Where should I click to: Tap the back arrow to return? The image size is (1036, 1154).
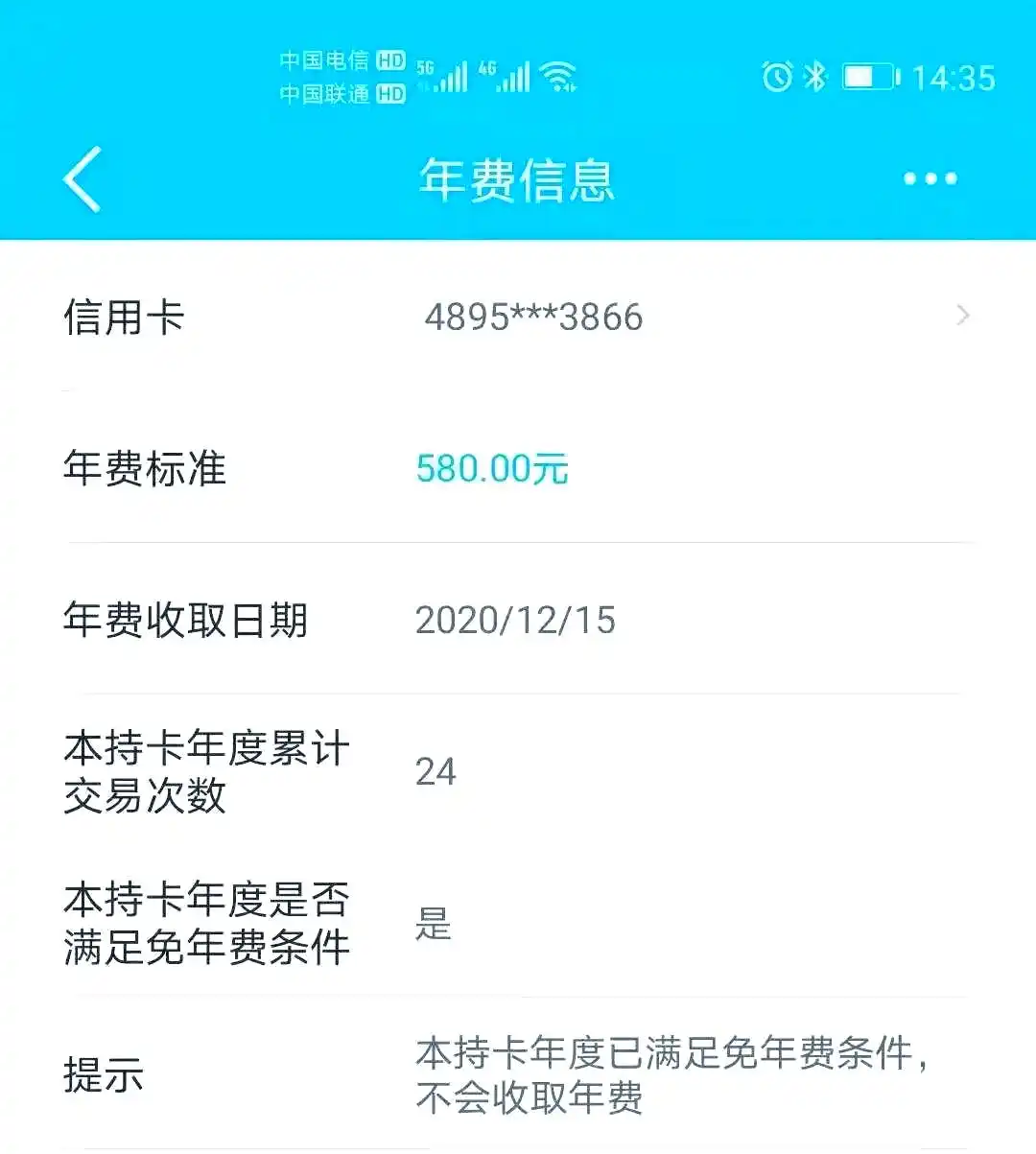tap(82, 178)
